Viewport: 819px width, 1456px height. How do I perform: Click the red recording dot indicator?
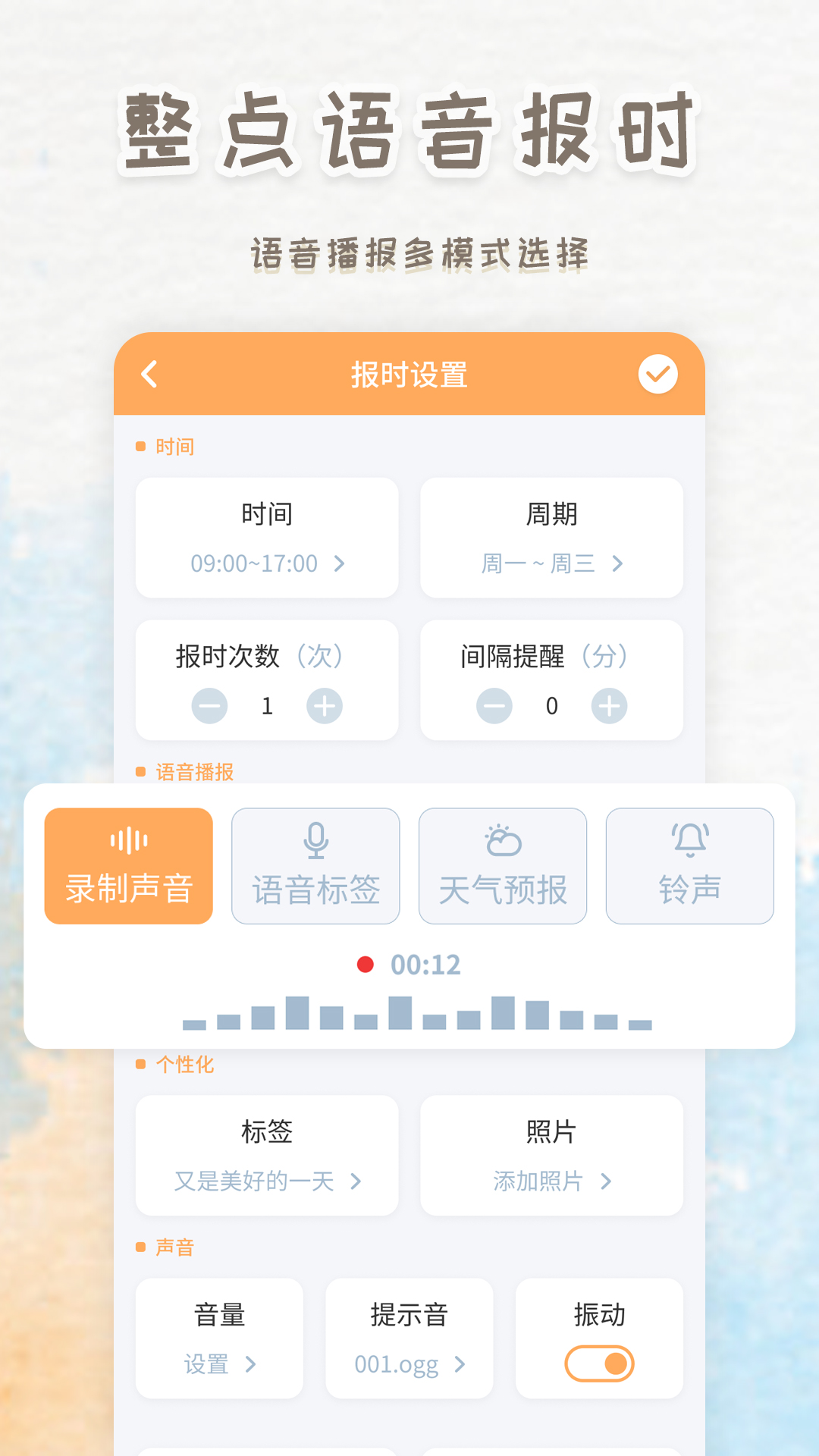[x=366, y=963]
